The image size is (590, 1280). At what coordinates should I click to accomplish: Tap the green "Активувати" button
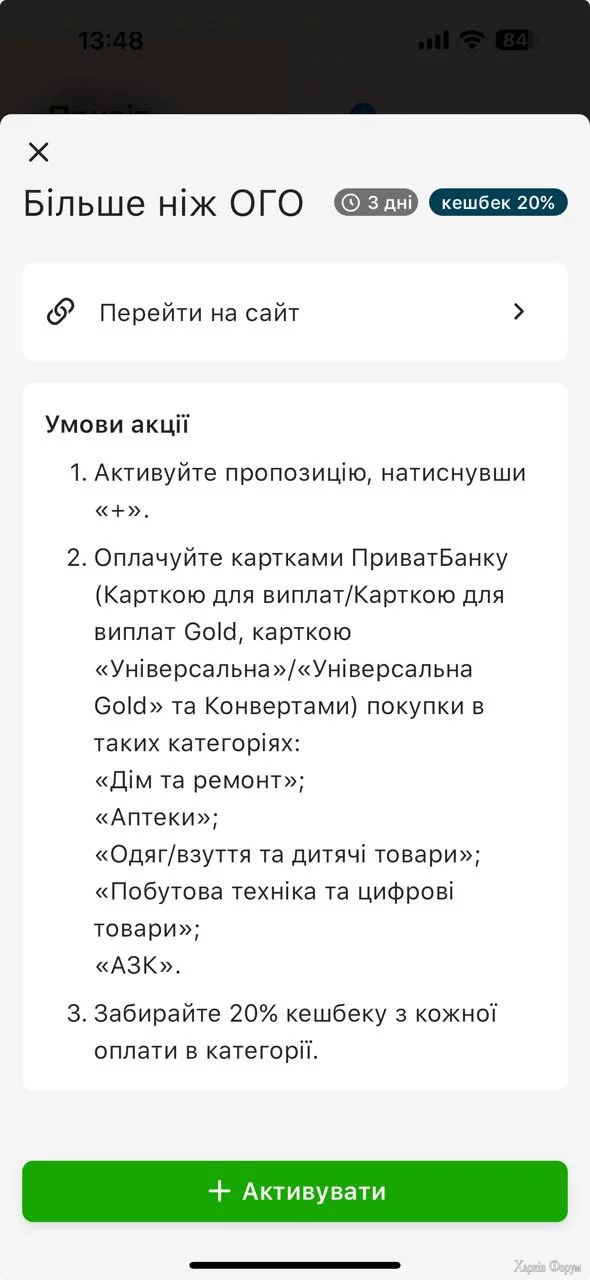coord(295,1191)
